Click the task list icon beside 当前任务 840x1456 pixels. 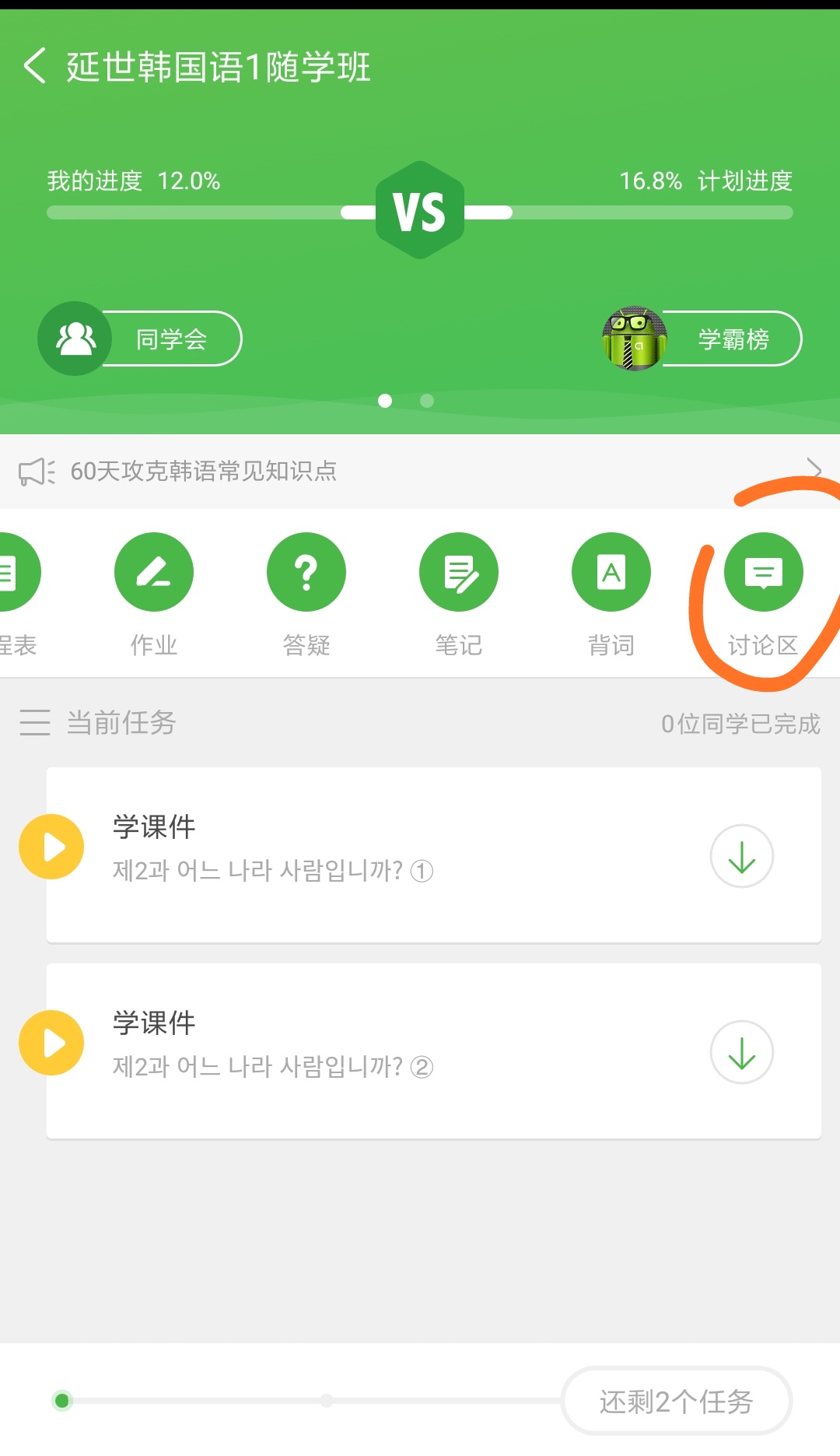35,724
